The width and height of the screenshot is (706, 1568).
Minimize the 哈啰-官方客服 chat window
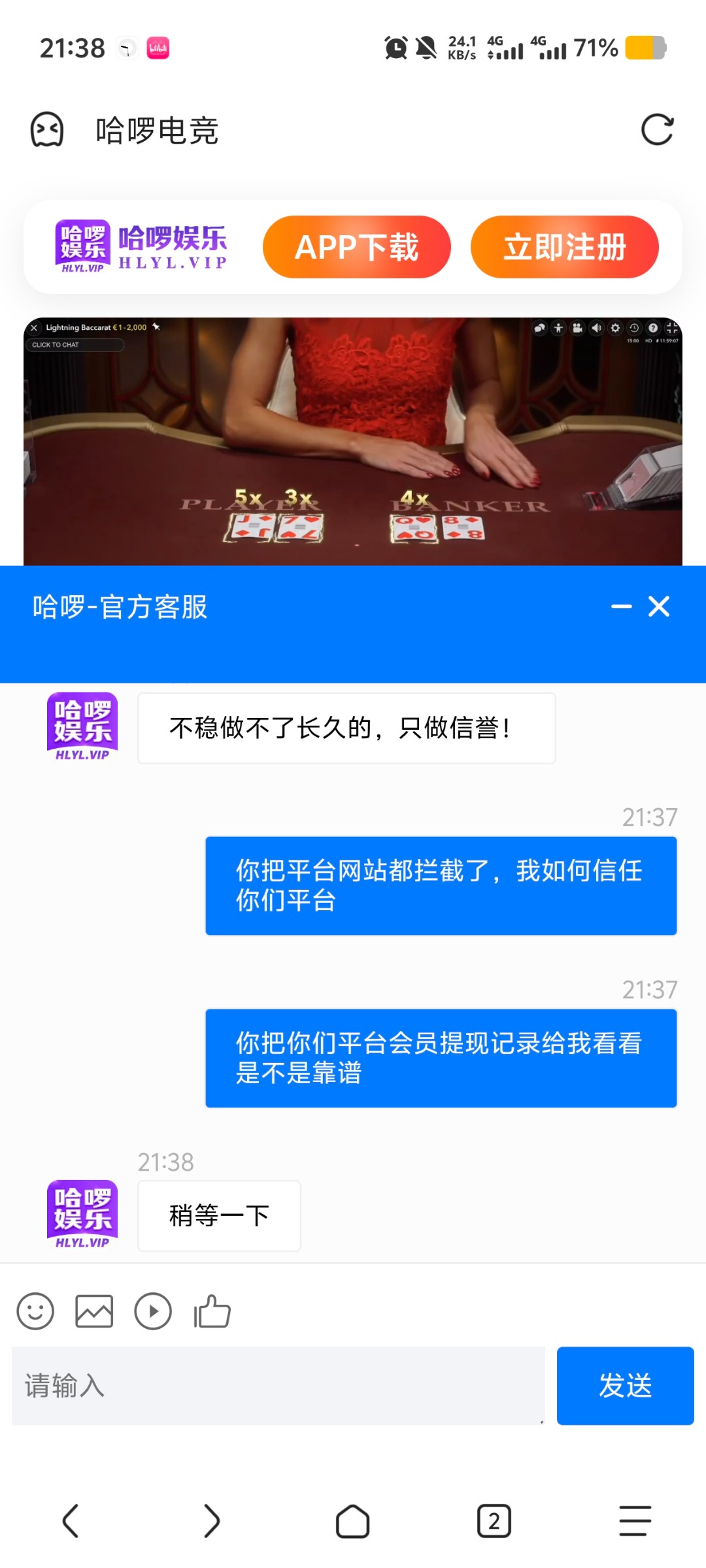point(621,607)
